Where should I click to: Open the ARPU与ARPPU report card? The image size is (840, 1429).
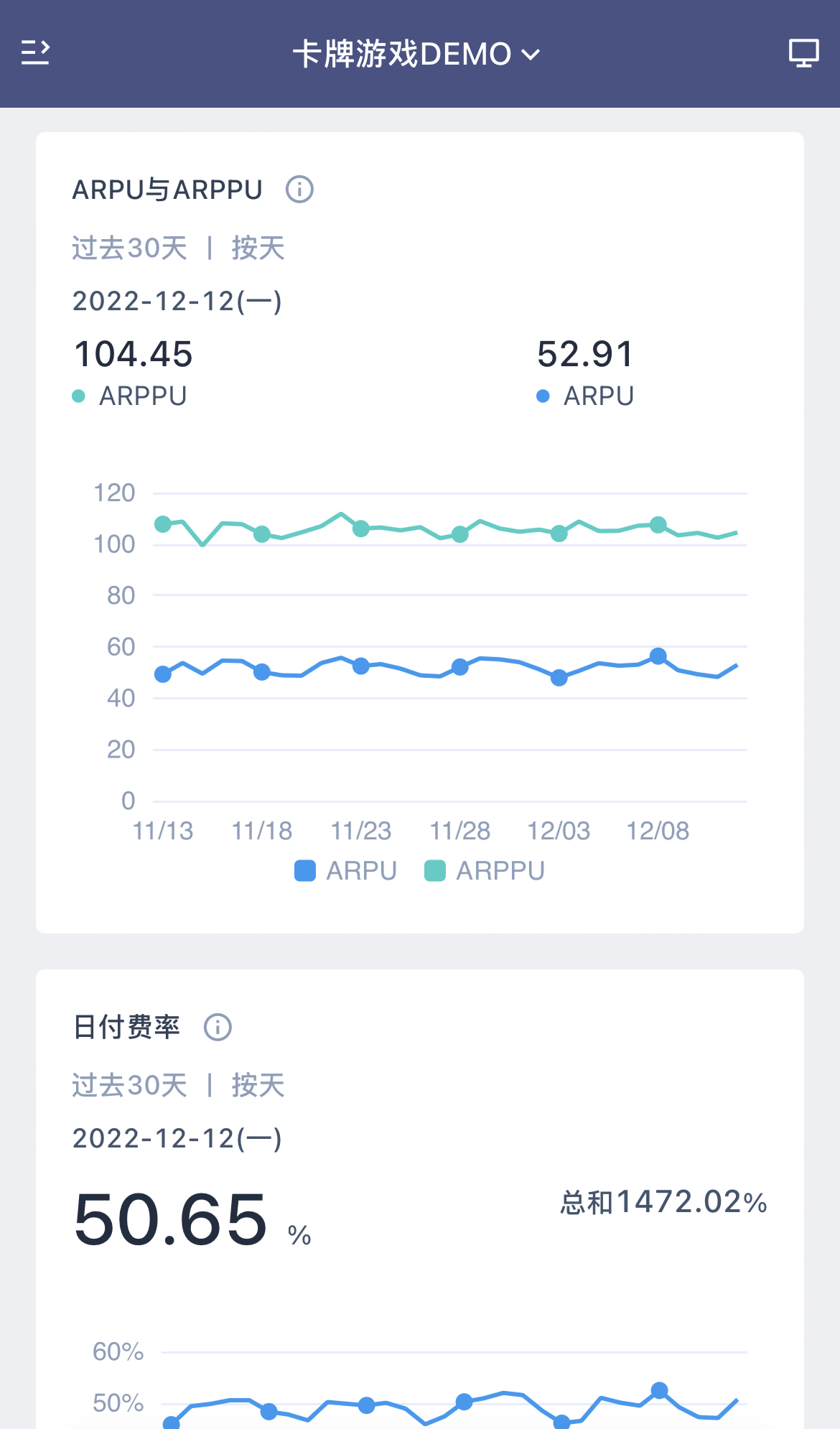click(420, 533)
